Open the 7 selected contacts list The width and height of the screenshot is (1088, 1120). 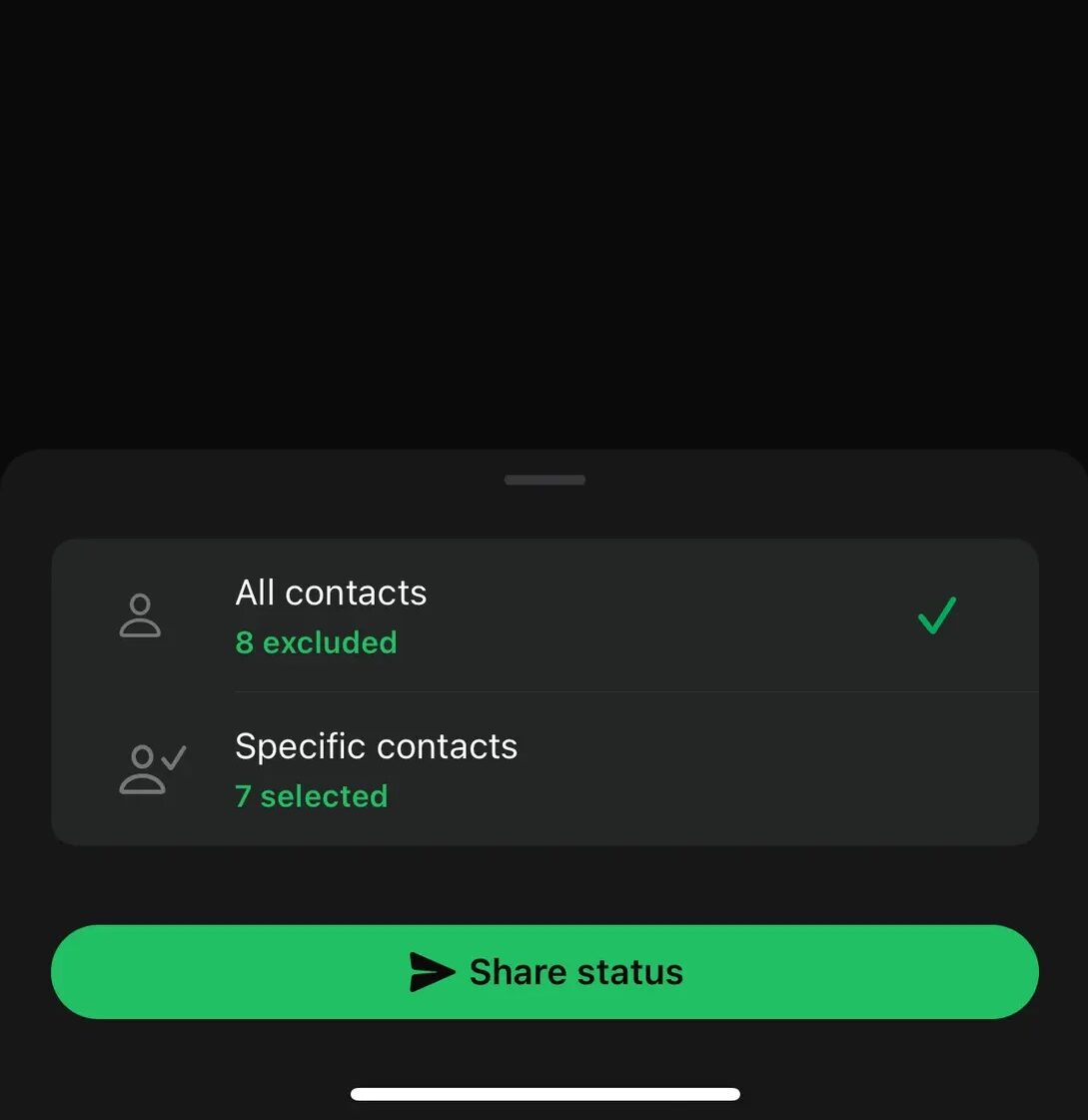coord(311,796)
